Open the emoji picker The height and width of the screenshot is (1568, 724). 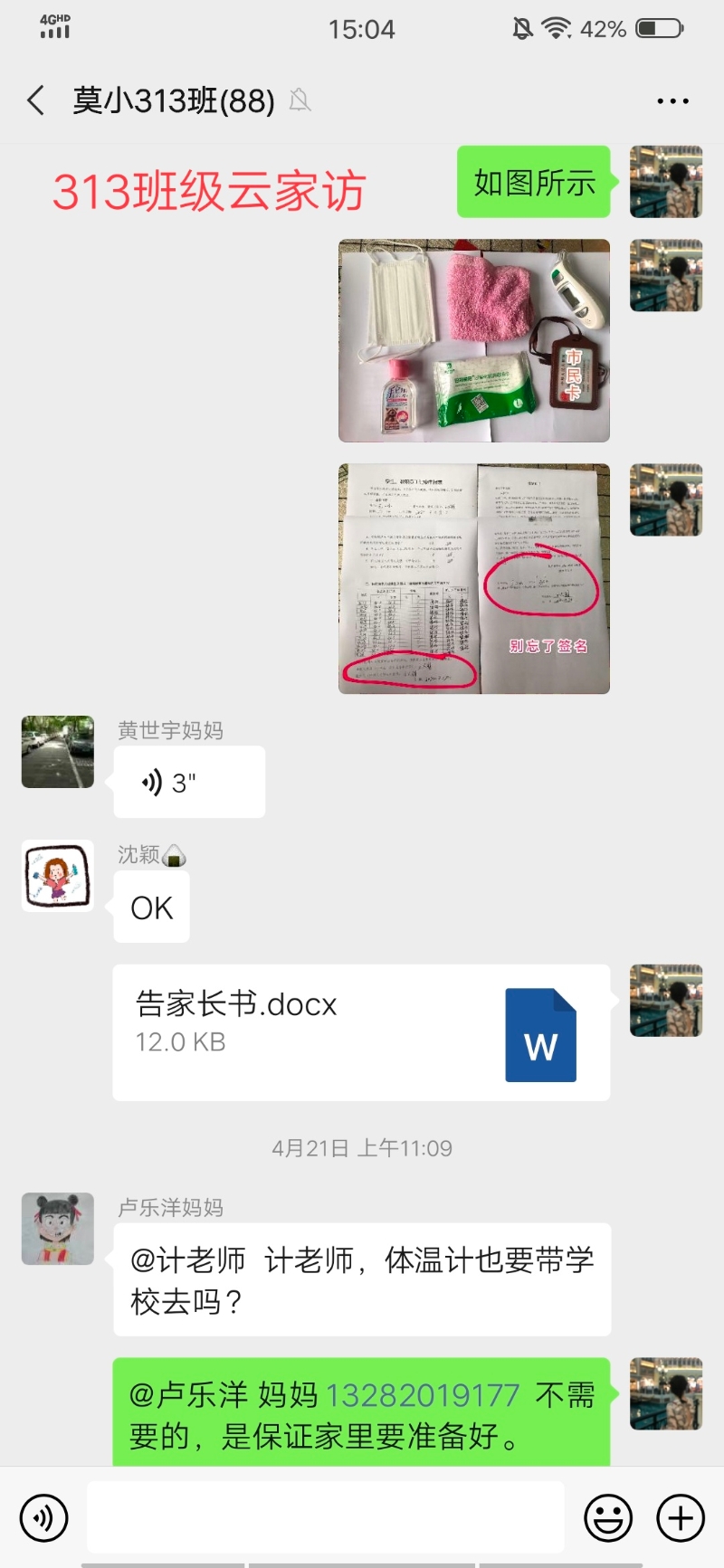coord(608,1517)
